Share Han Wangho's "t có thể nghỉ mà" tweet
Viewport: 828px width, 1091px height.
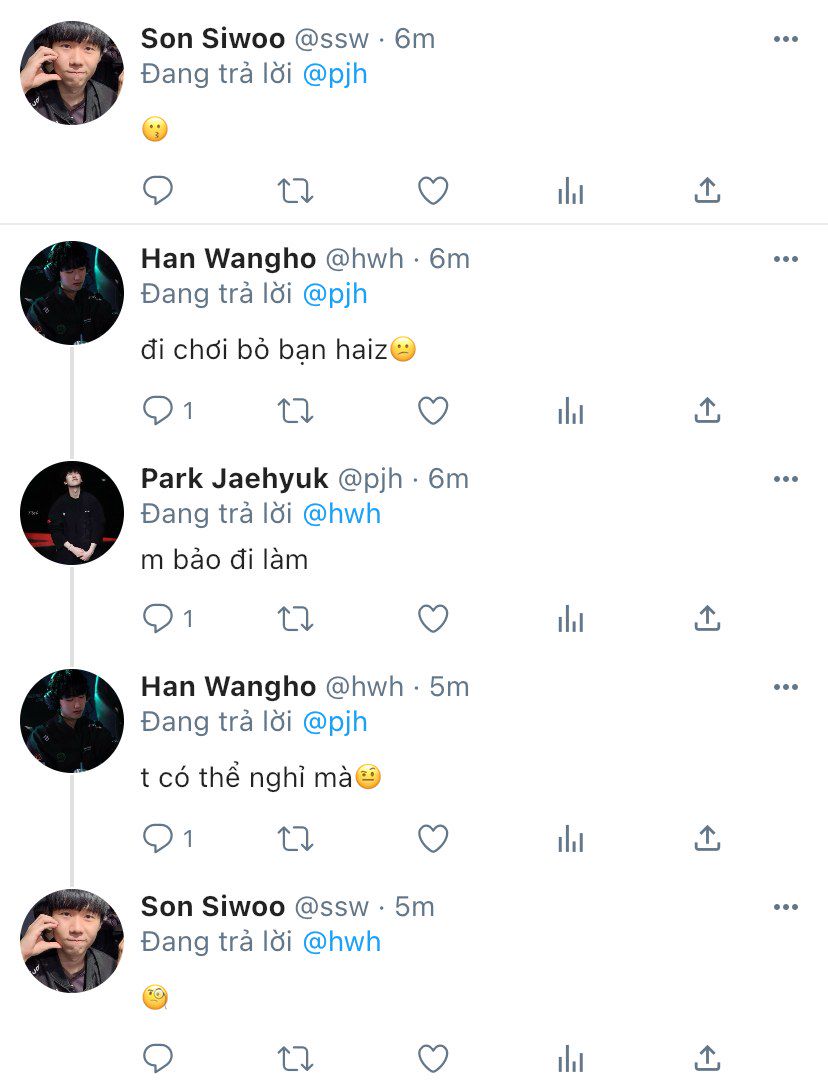[707, 838]
